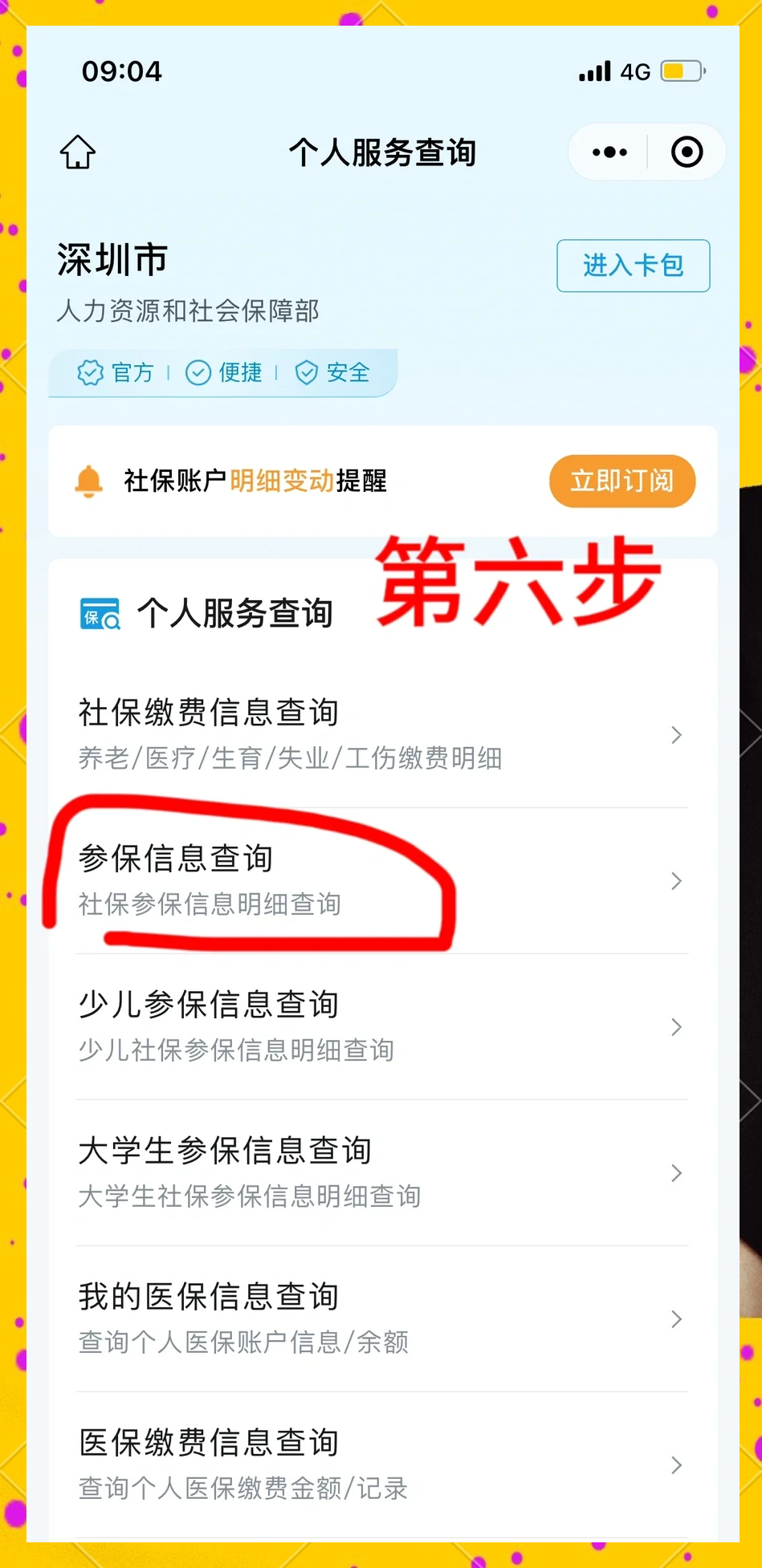
Task: Subscribe via 立即订阅 button
Action: pos(621,481)
